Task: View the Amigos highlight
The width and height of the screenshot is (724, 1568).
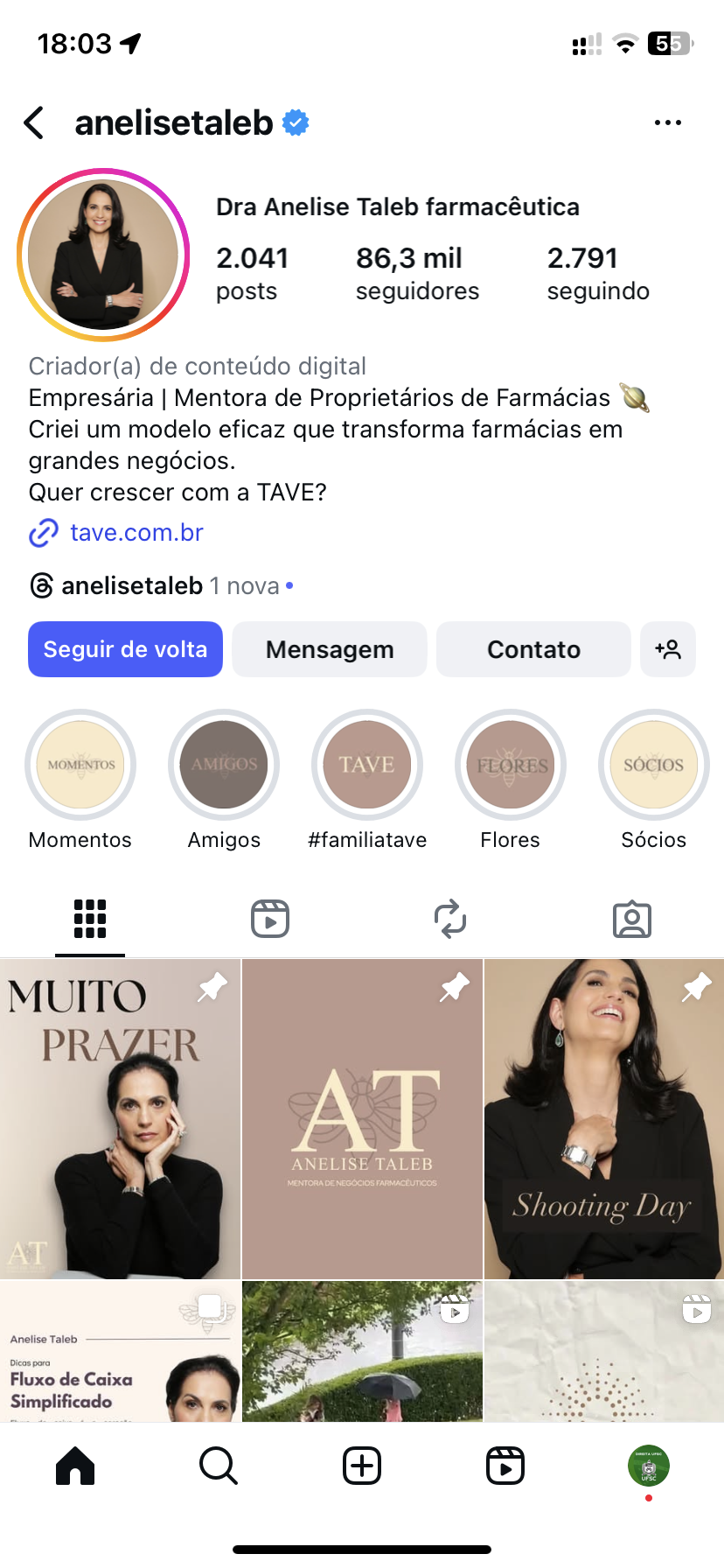Action: click(x=224, y=765)
